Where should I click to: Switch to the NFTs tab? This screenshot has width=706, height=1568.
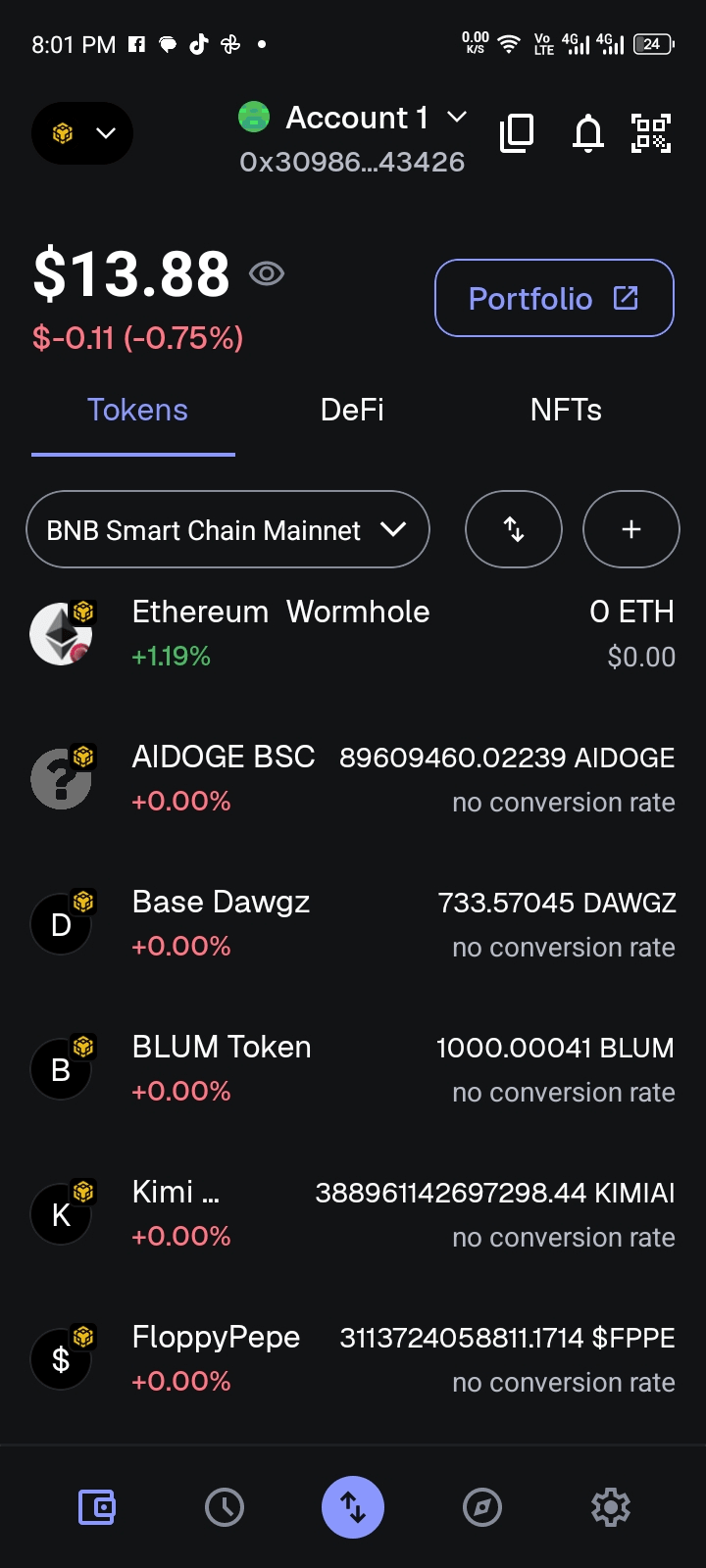click(x=566, y=410)
